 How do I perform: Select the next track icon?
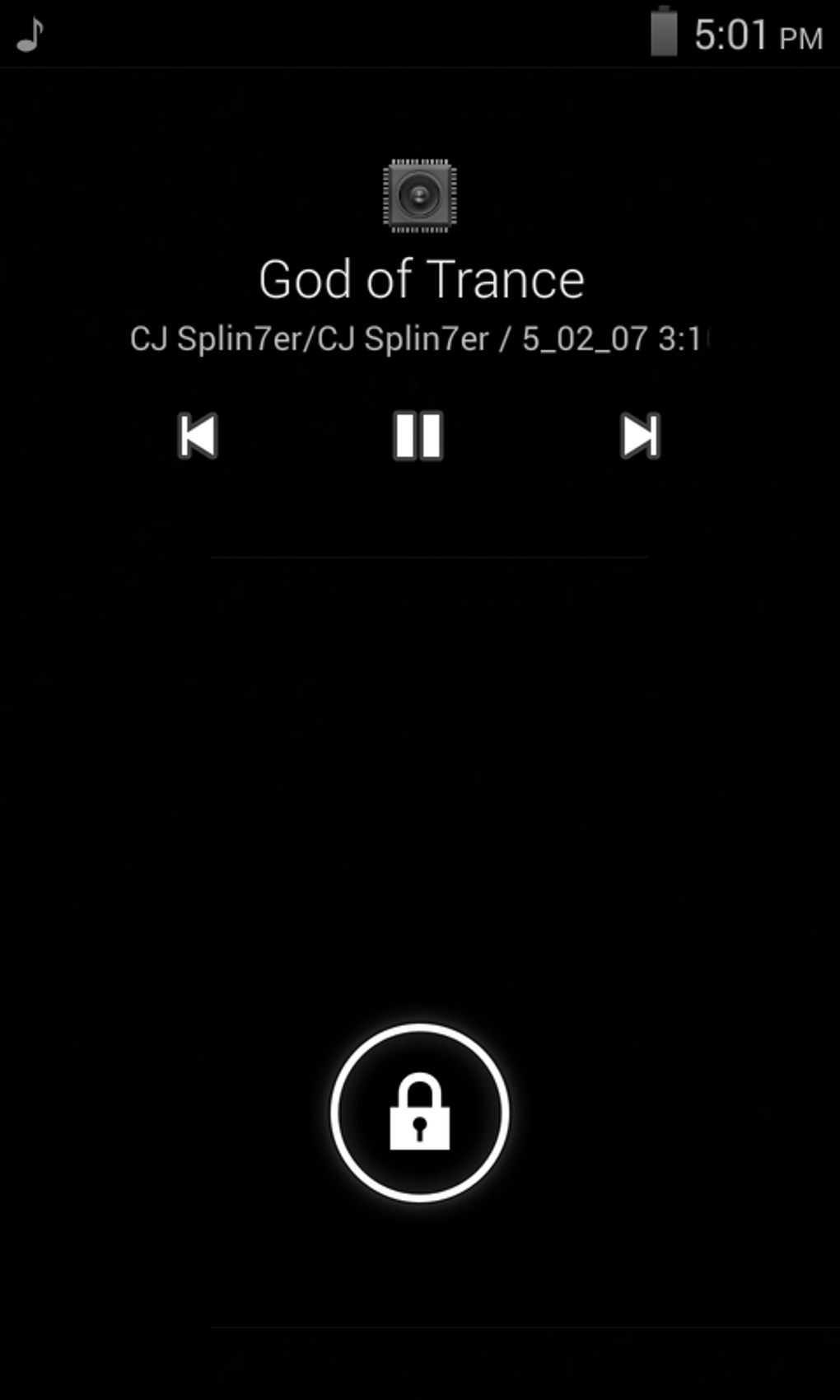point(641,435)
